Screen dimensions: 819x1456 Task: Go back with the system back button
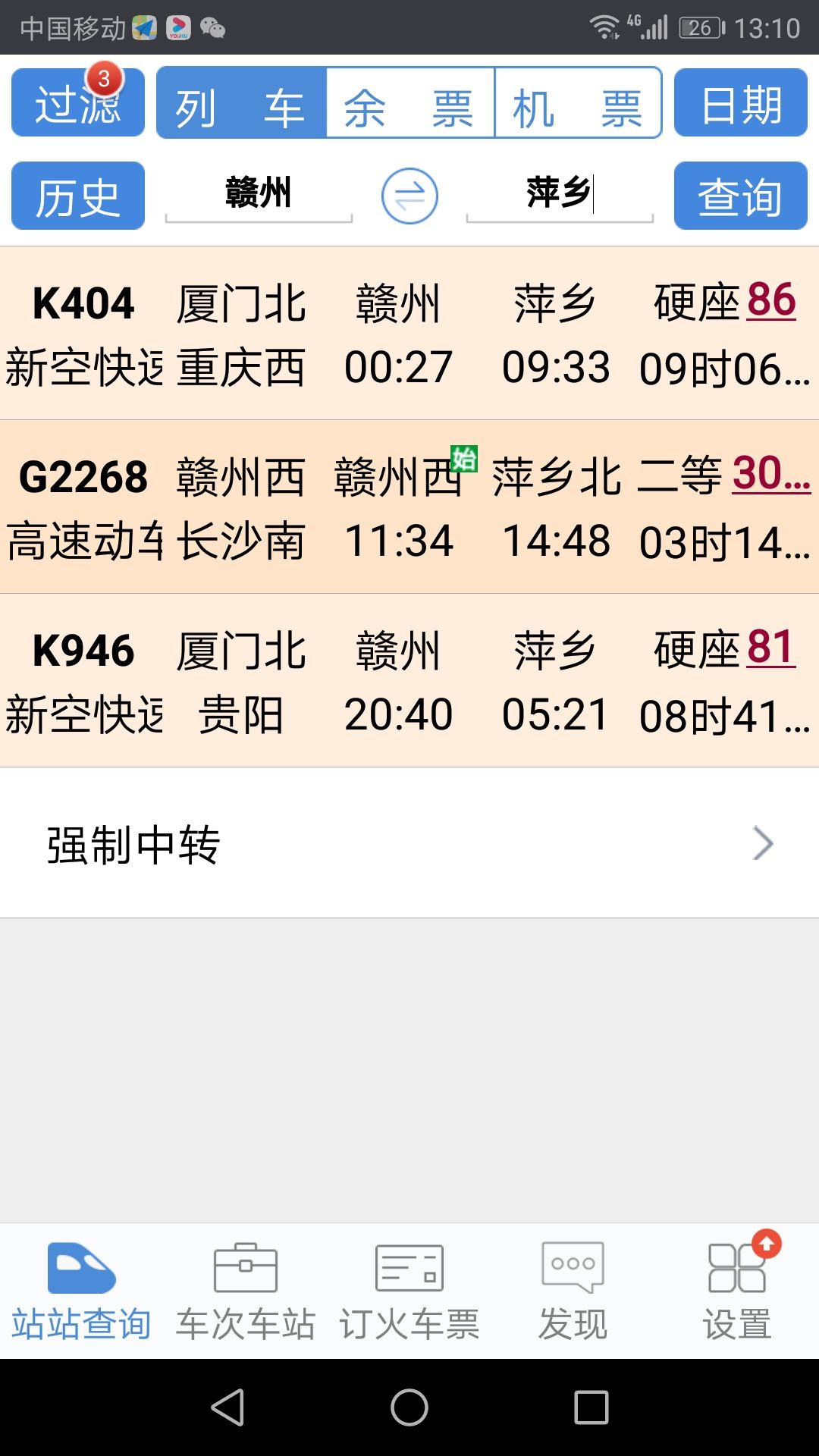point(227,1407)
